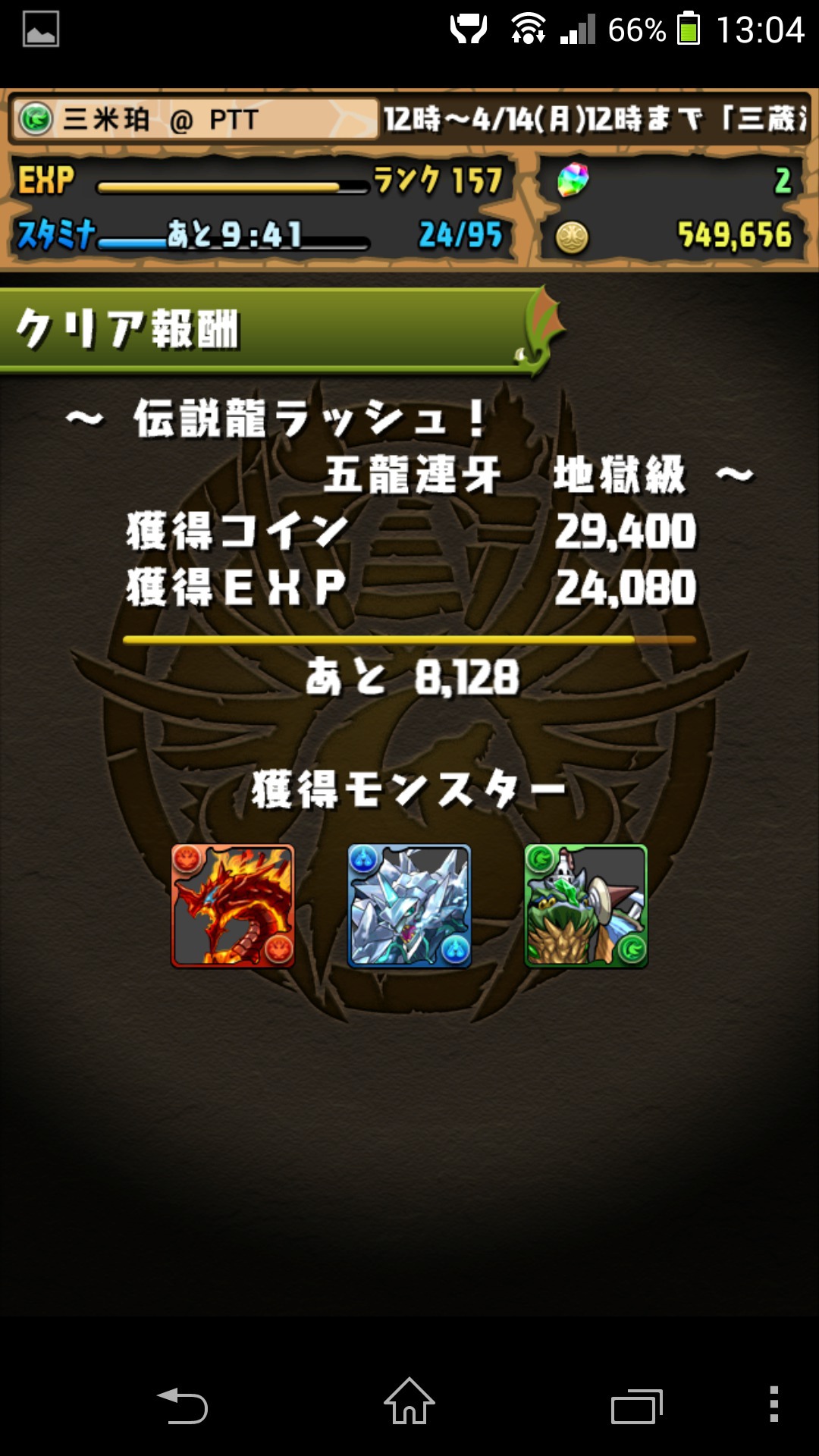Screen dimensions: 819x1456
Task: Tap the blue ice dragon reward monster
Action: tap(409, 906)
